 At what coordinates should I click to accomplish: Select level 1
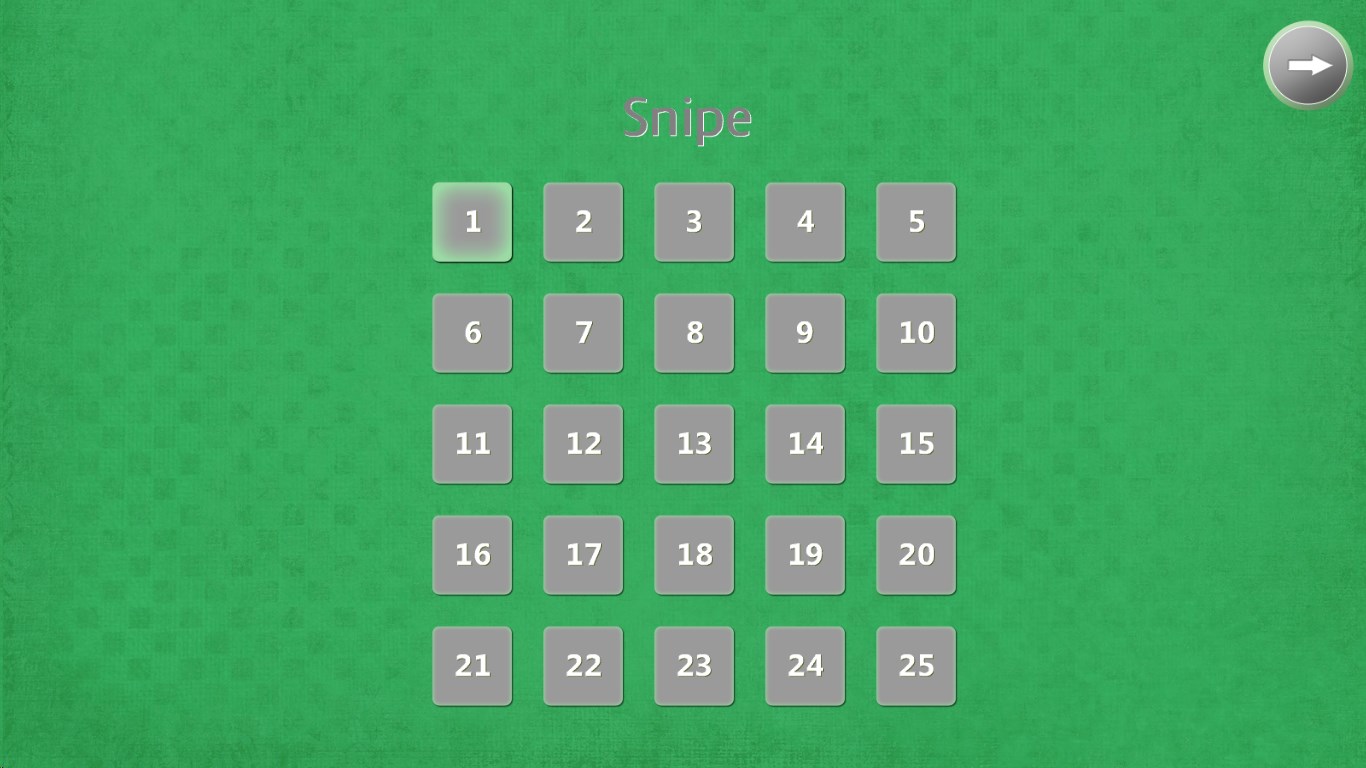click(x=472, y=222)
